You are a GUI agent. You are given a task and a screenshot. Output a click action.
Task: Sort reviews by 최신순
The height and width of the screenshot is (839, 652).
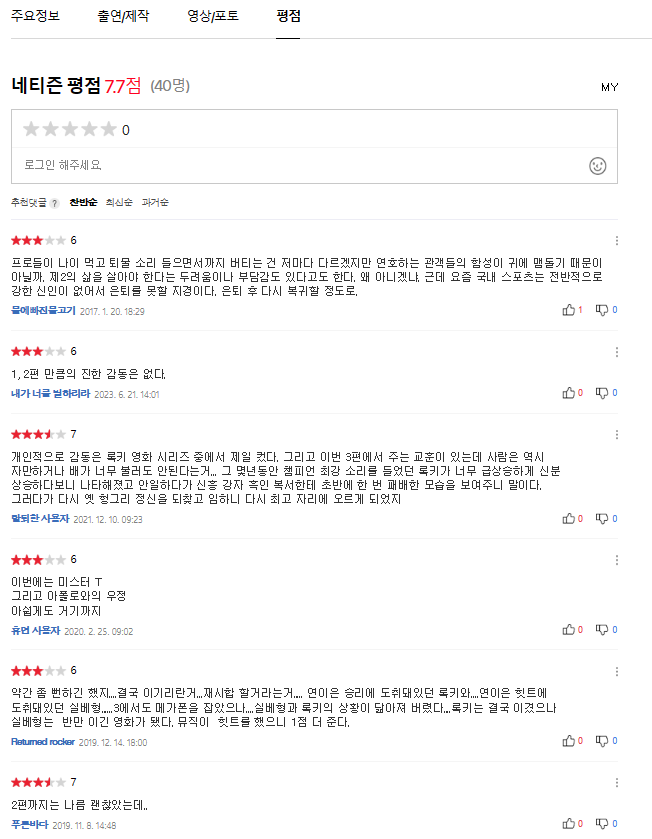119,203
